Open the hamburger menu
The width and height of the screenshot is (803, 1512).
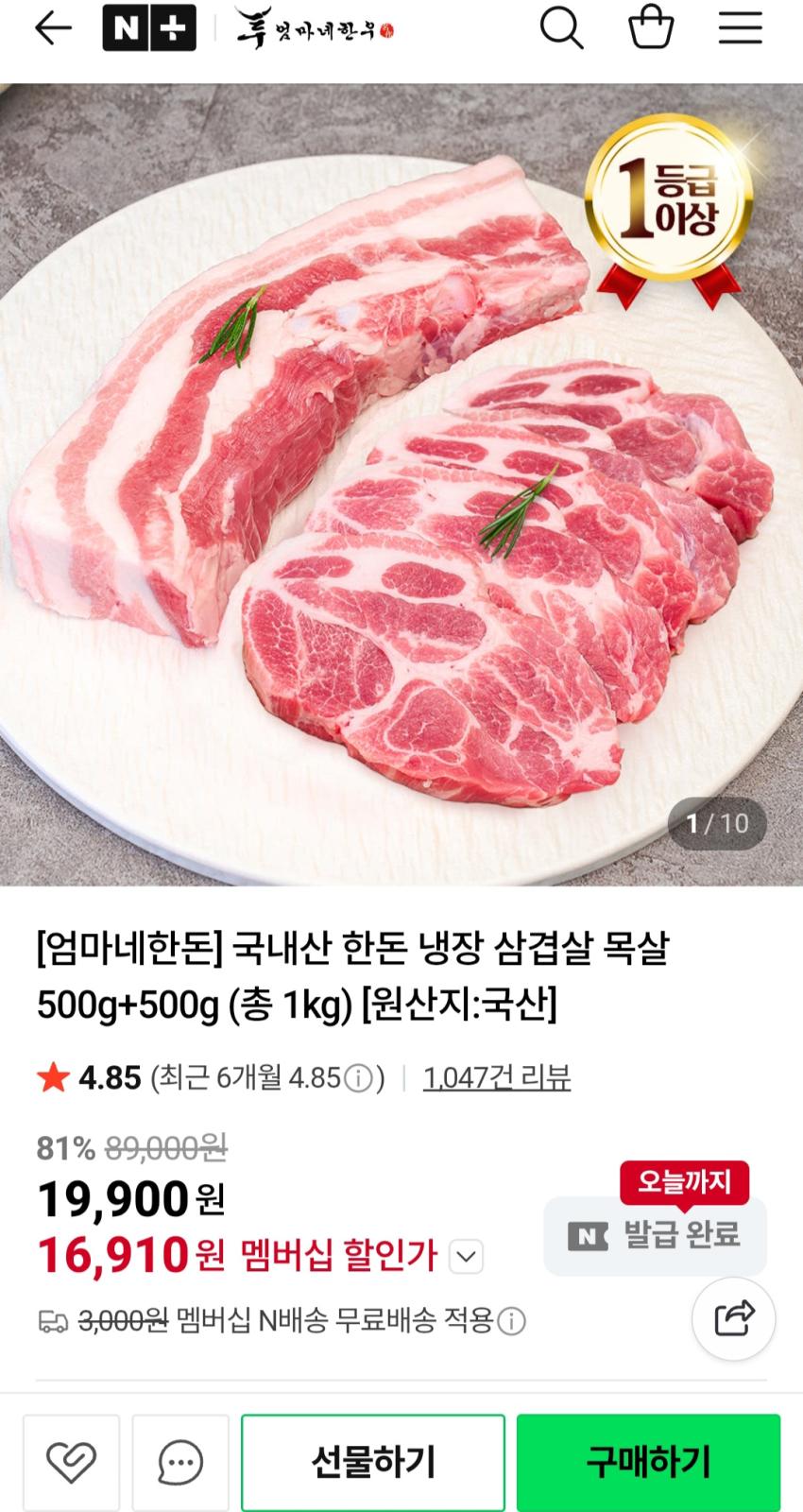point(740,29)
